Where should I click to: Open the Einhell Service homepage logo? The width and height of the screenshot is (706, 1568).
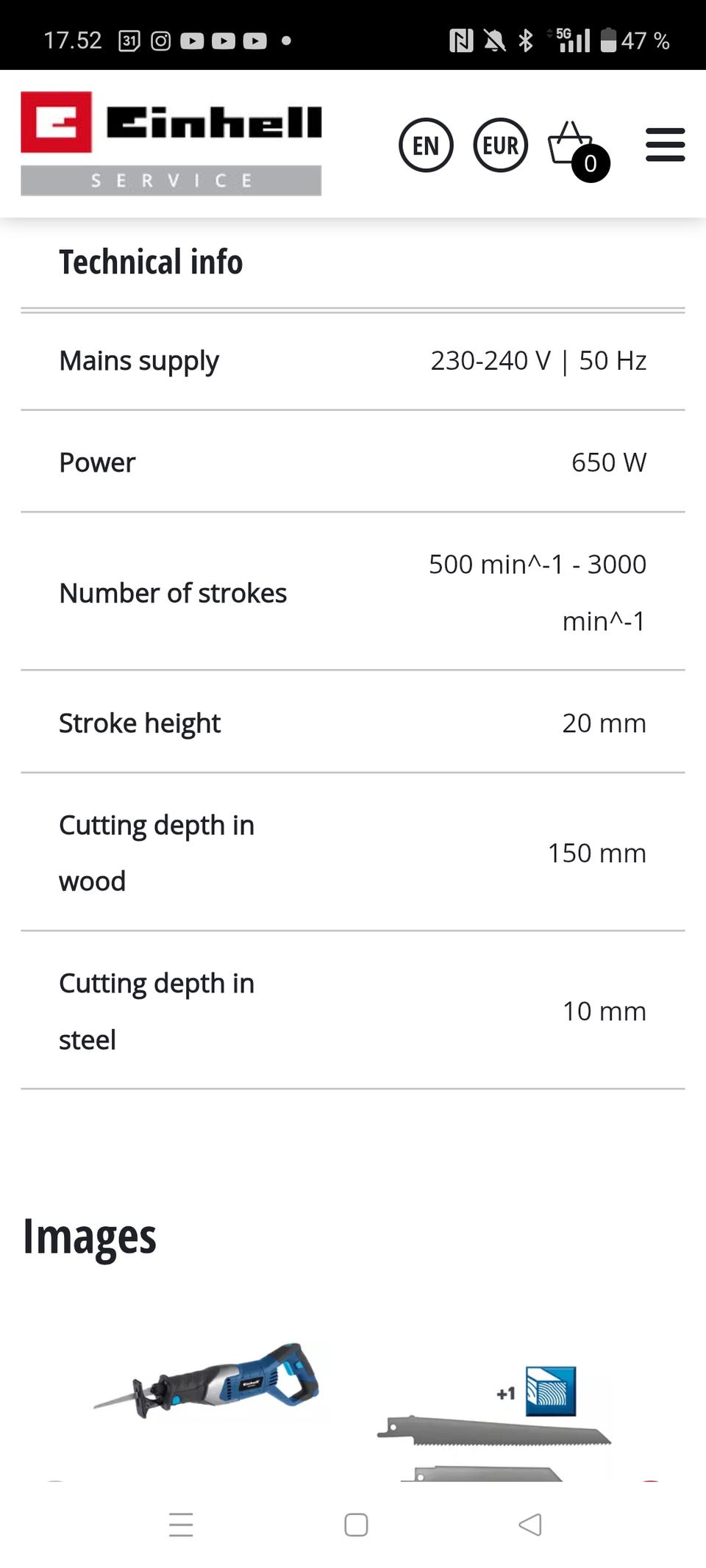click(171, 143)
